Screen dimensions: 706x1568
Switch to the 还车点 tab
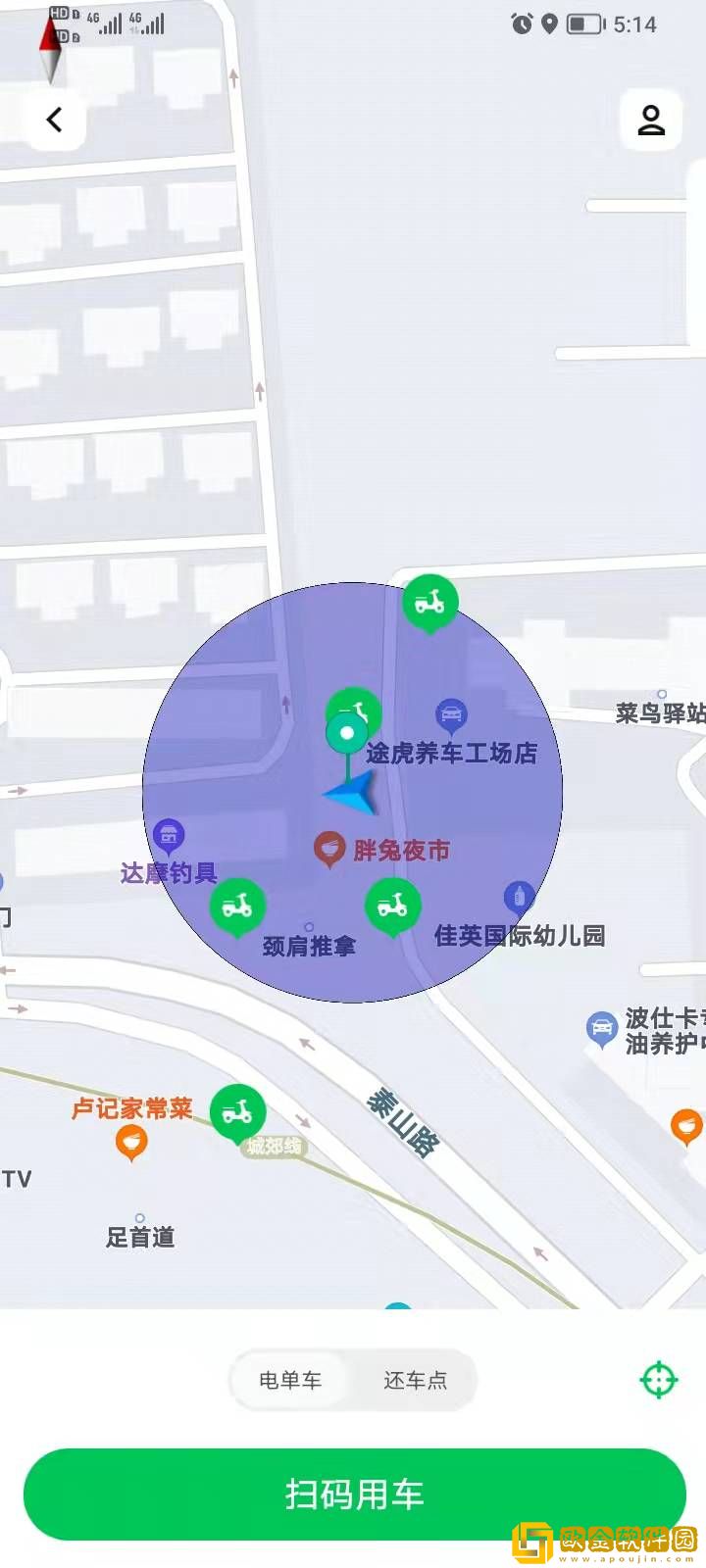point(415,1380)
